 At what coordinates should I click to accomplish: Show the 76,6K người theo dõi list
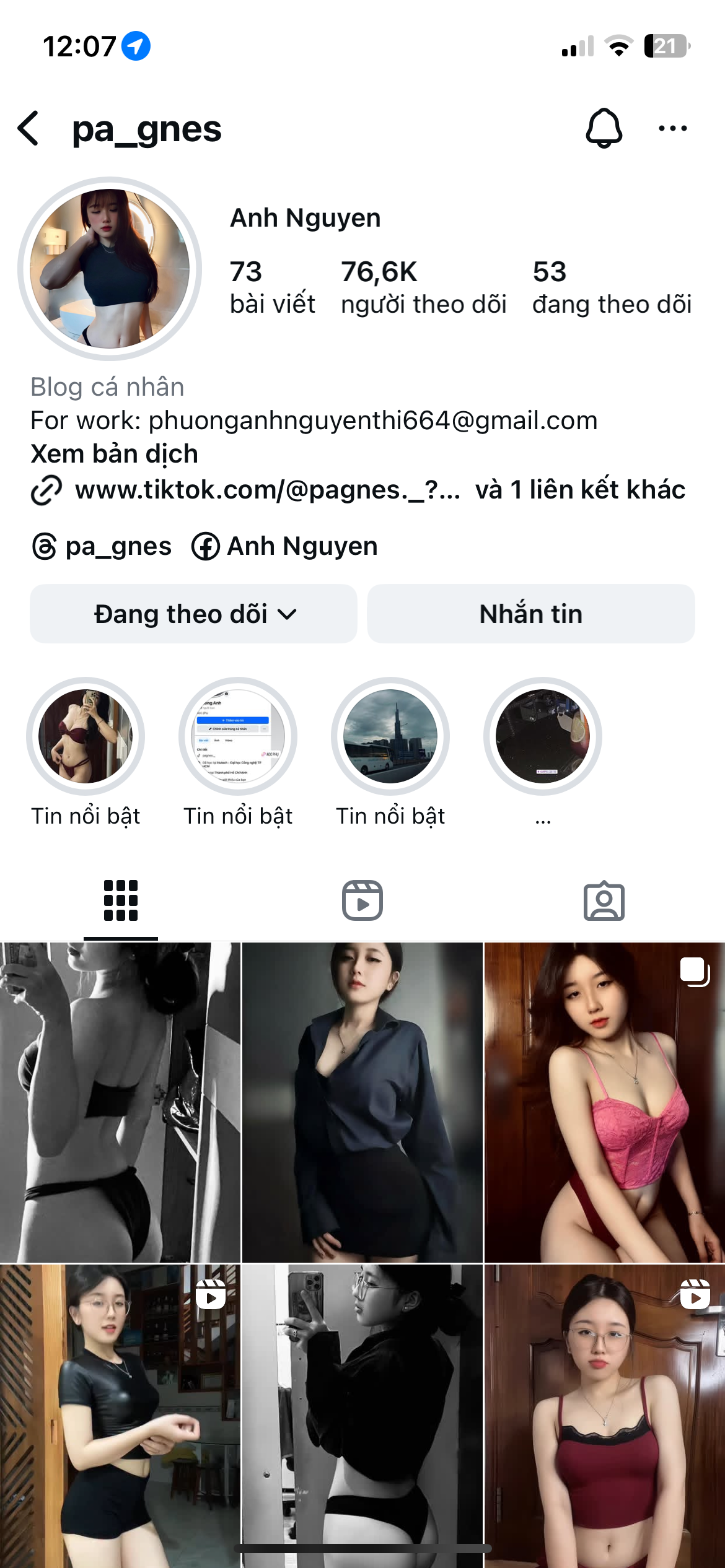tap(423, 287)
